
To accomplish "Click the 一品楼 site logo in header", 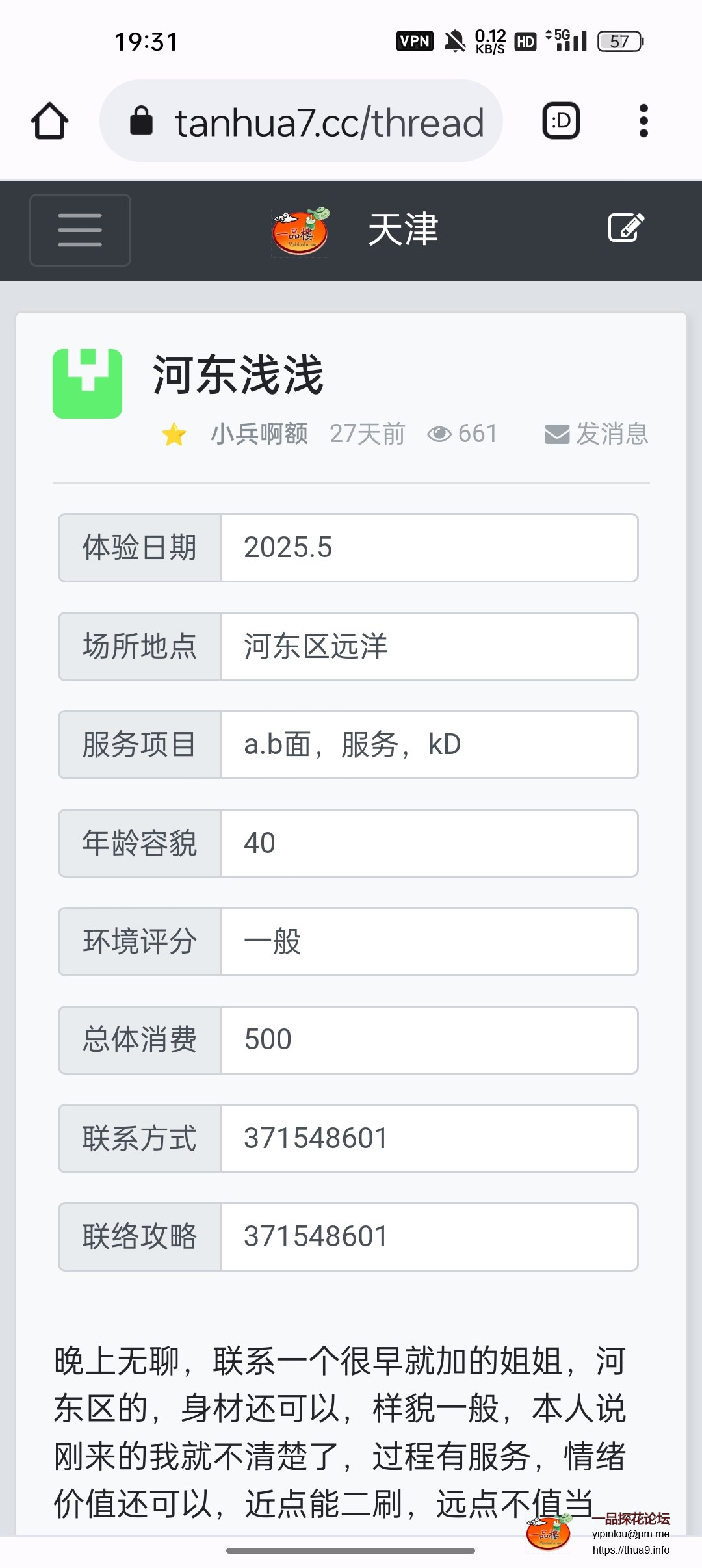I will click(x=300, y=230).
